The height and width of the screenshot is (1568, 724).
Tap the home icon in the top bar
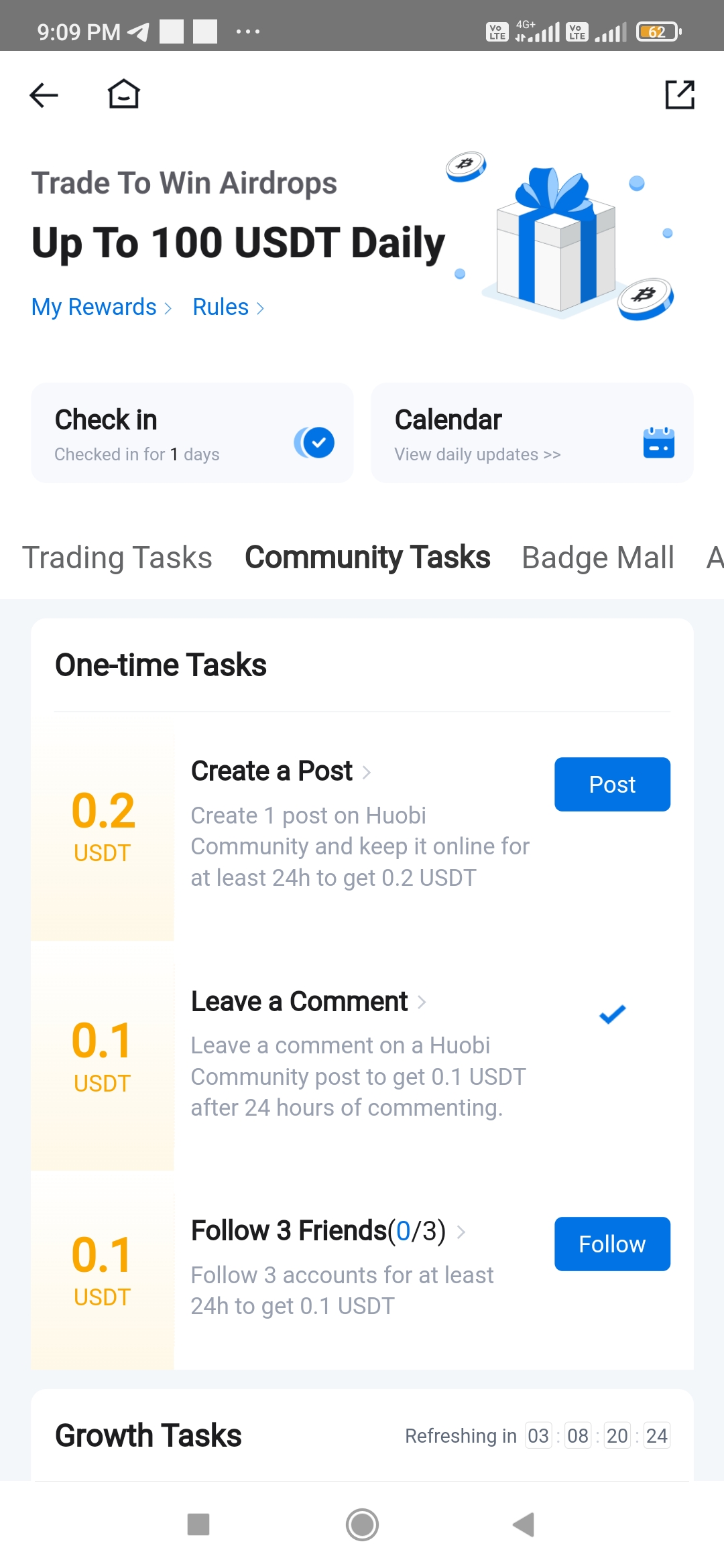pos(123,94)
